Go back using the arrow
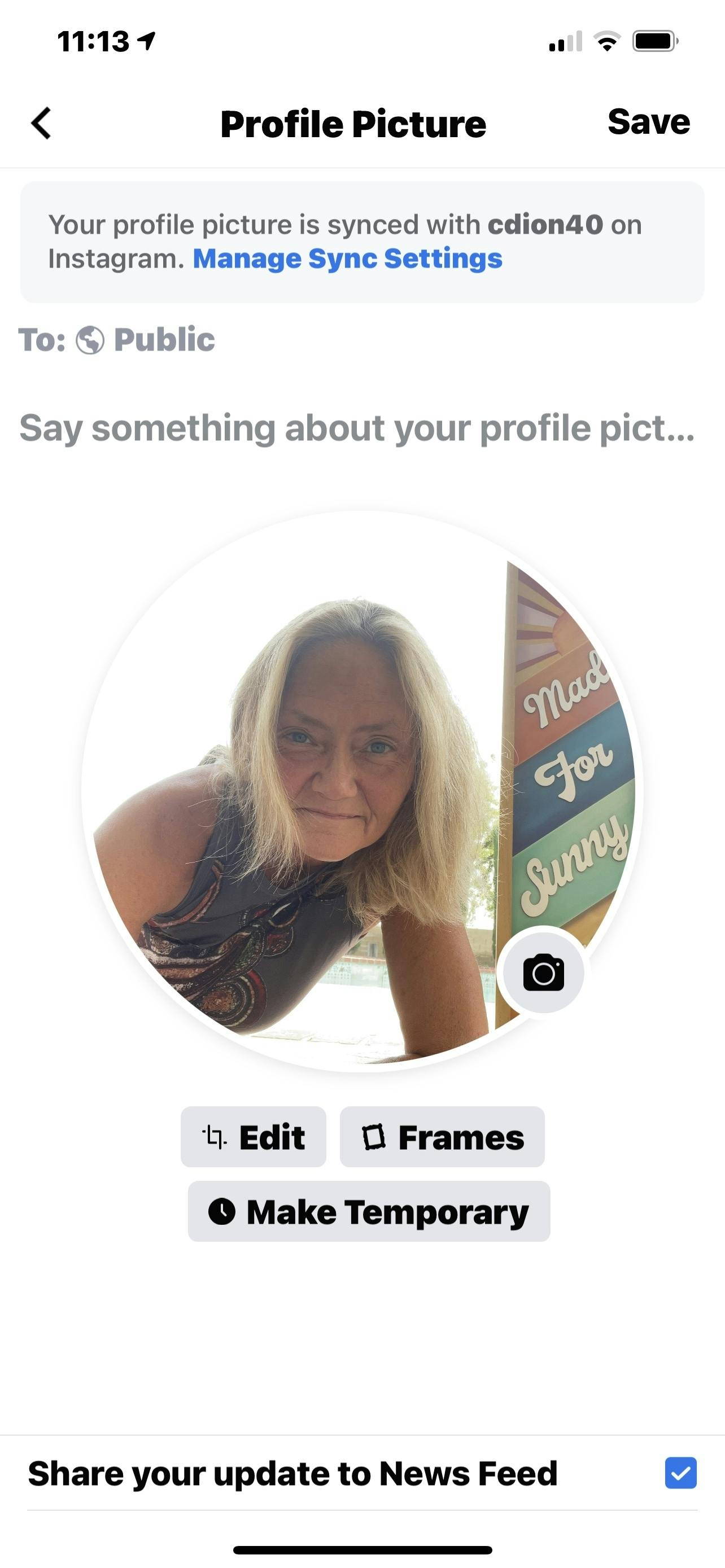Image resolution: width=725 pixels, height=1568 pixels. pos(41,124)
